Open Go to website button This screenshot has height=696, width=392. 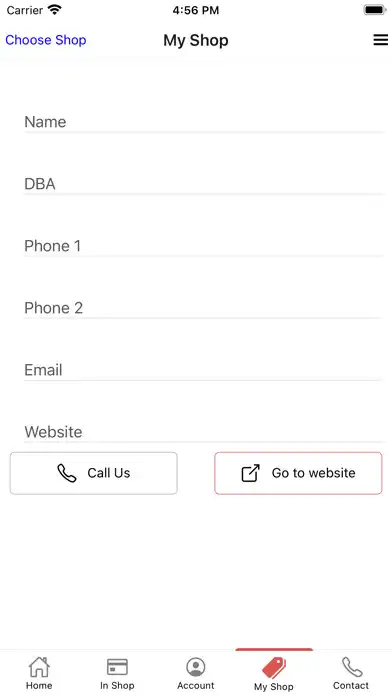pos(298,473)
